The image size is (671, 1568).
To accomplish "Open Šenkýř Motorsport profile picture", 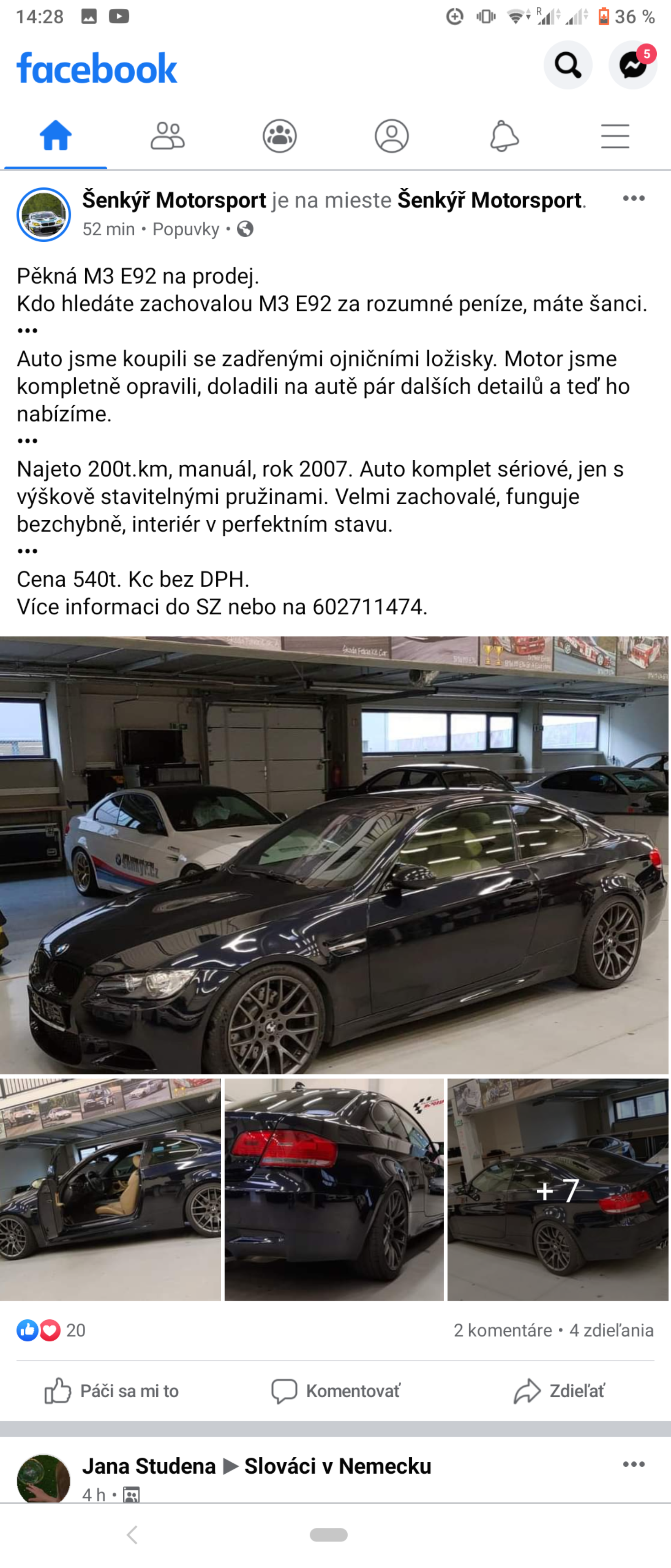I will 44,214.
